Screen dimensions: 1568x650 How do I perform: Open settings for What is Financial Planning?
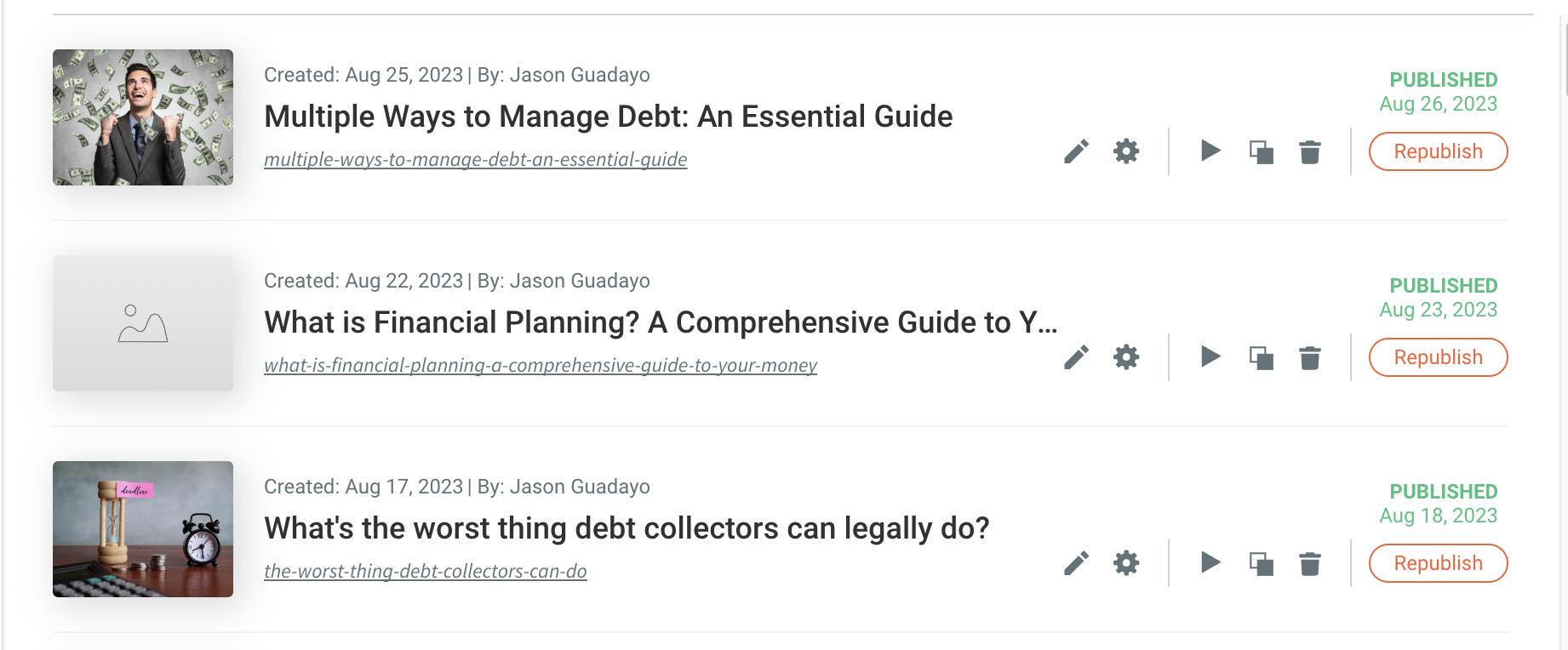(1126, 357)
